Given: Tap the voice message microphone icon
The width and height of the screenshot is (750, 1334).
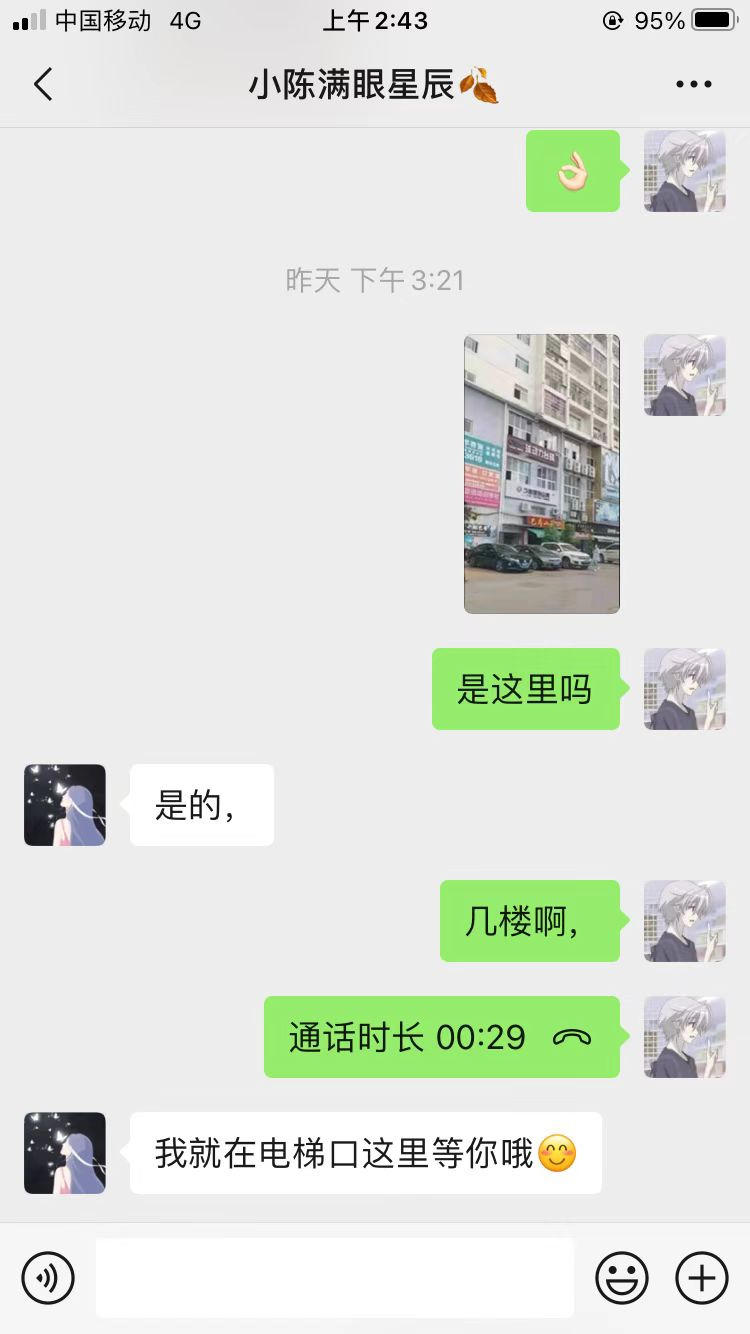Looking at the screenshot, I should pyautogui.click(x=47, y=1277).
